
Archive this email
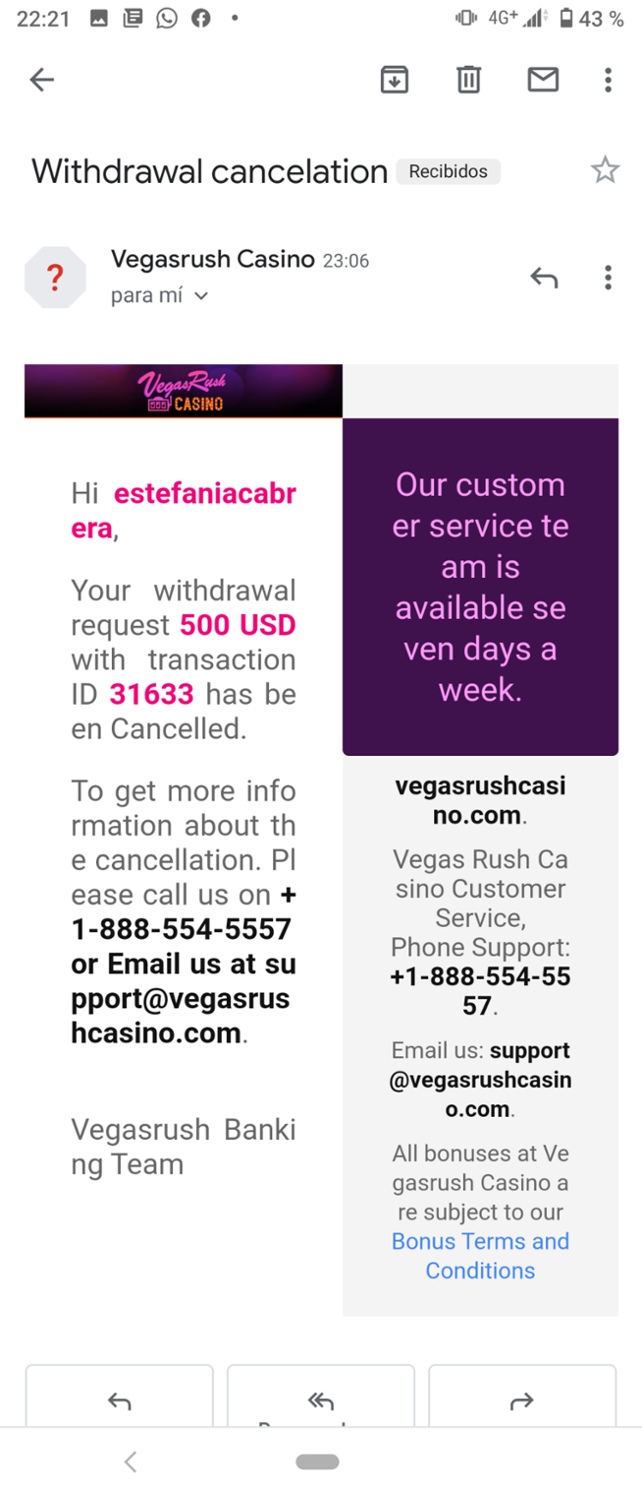coord(395,80)
